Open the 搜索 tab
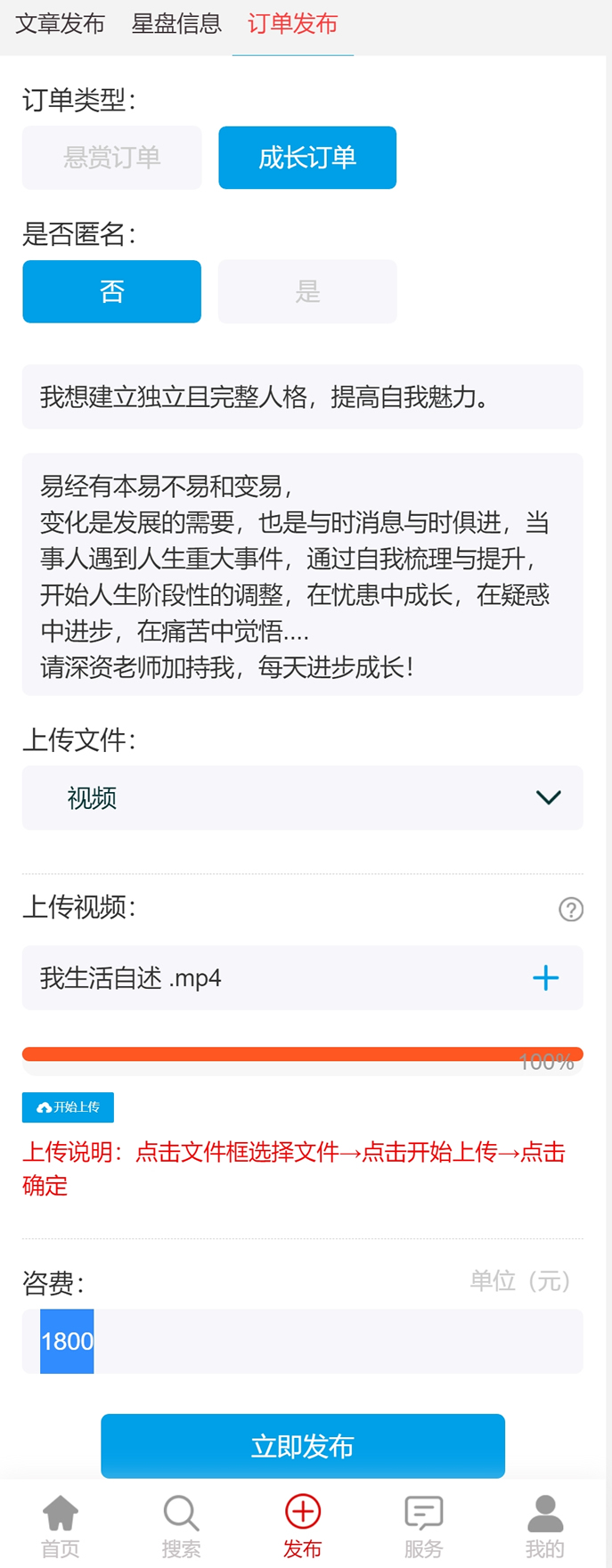The image size is (612, 1568). [x=181, y=1526]
